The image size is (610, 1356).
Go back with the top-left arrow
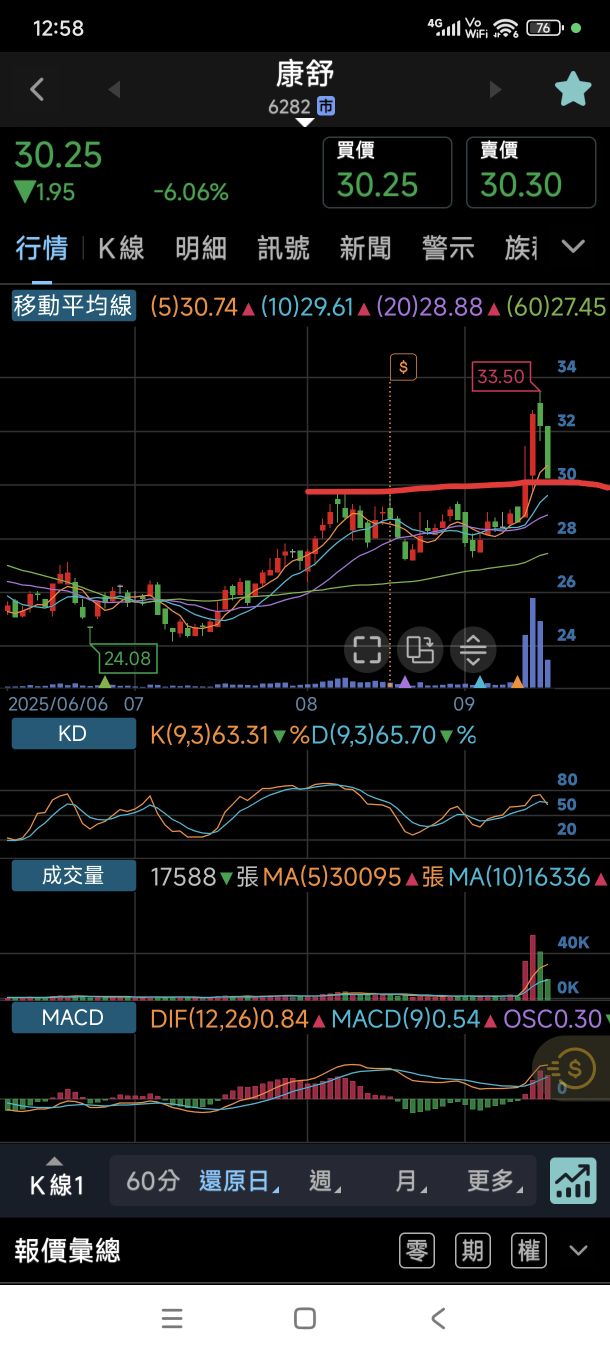point(37,89)
